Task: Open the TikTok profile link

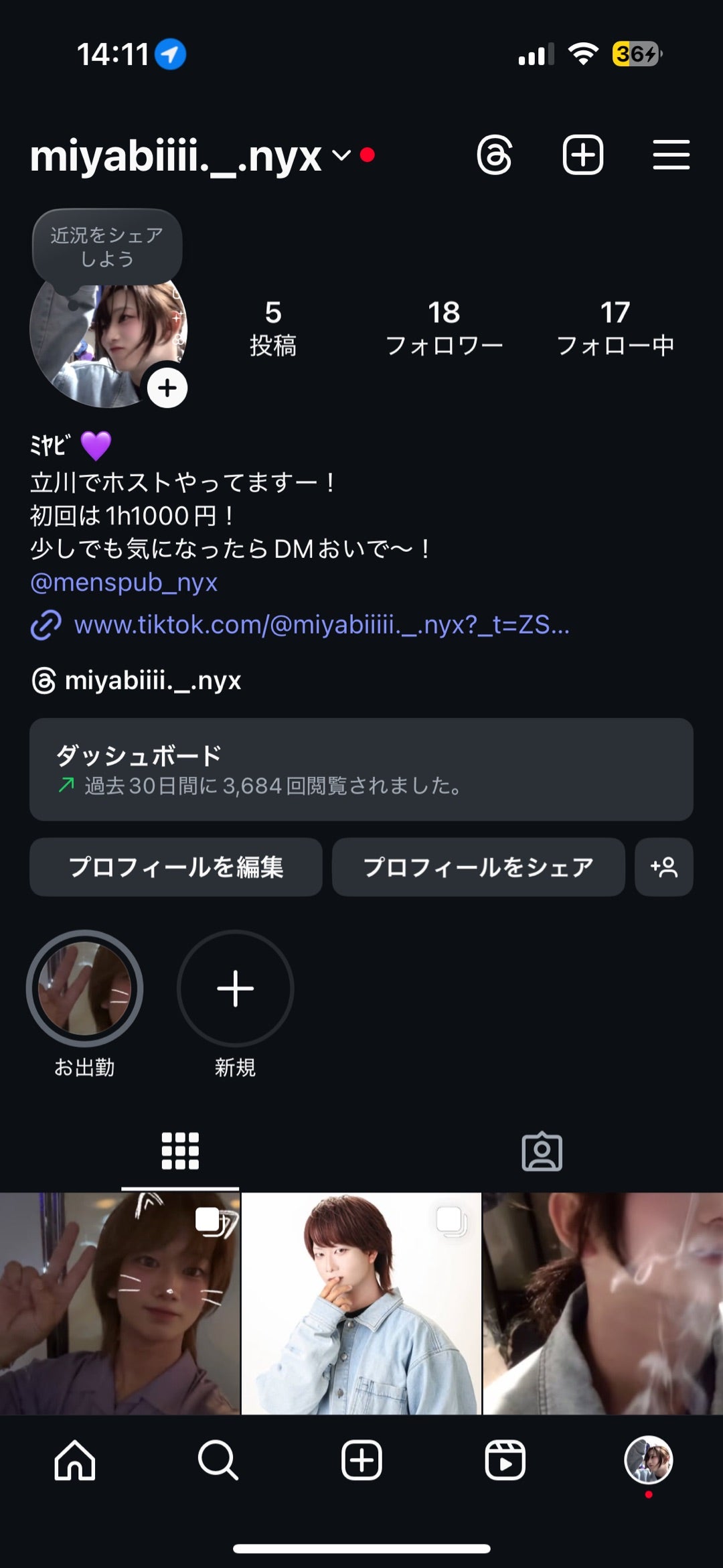Action: [321, 625]
